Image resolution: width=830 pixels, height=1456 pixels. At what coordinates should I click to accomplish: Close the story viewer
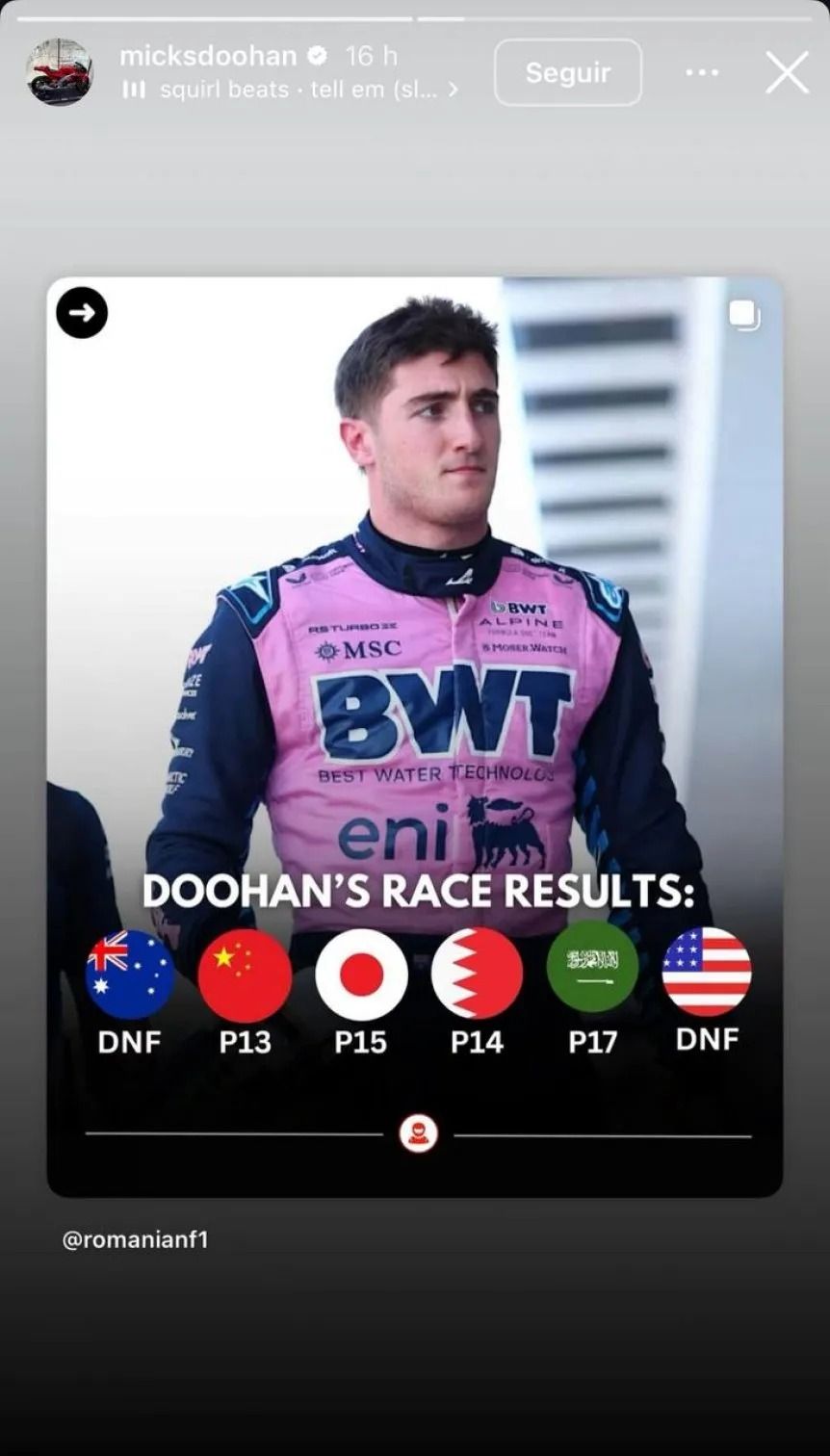(787, 72)
